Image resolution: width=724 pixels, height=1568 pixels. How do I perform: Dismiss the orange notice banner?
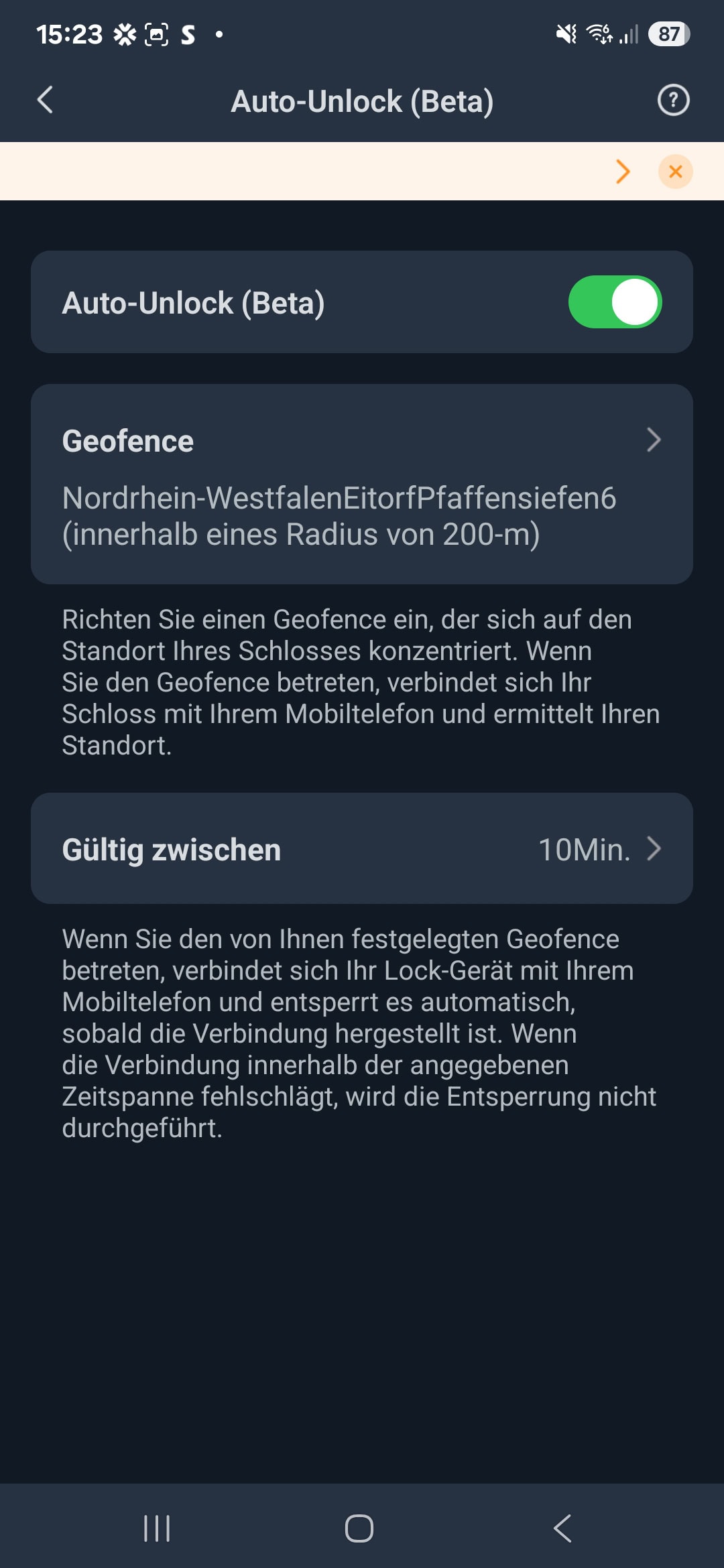coord(675,172)
